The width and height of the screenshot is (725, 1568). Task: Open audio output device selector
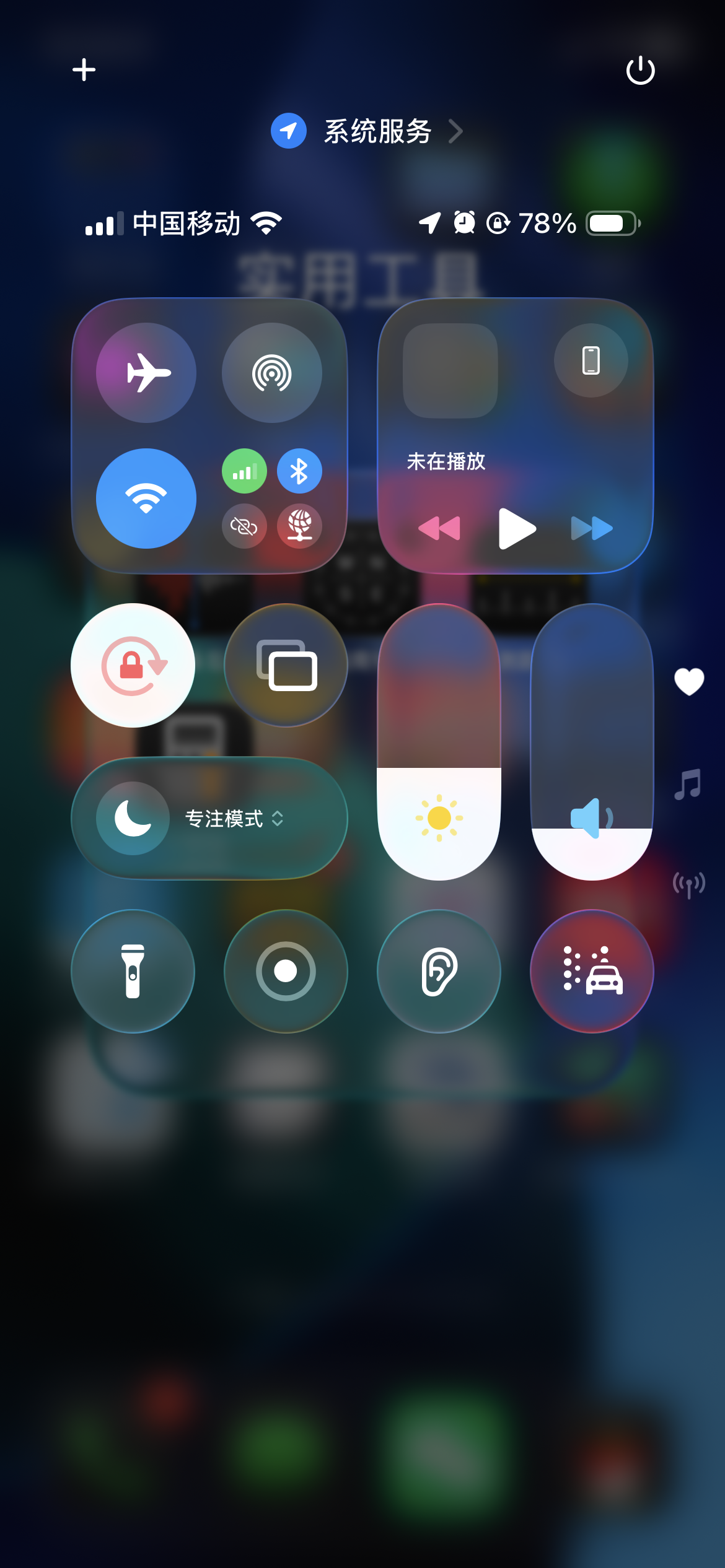pyautogui.click(x=591, y=360)
